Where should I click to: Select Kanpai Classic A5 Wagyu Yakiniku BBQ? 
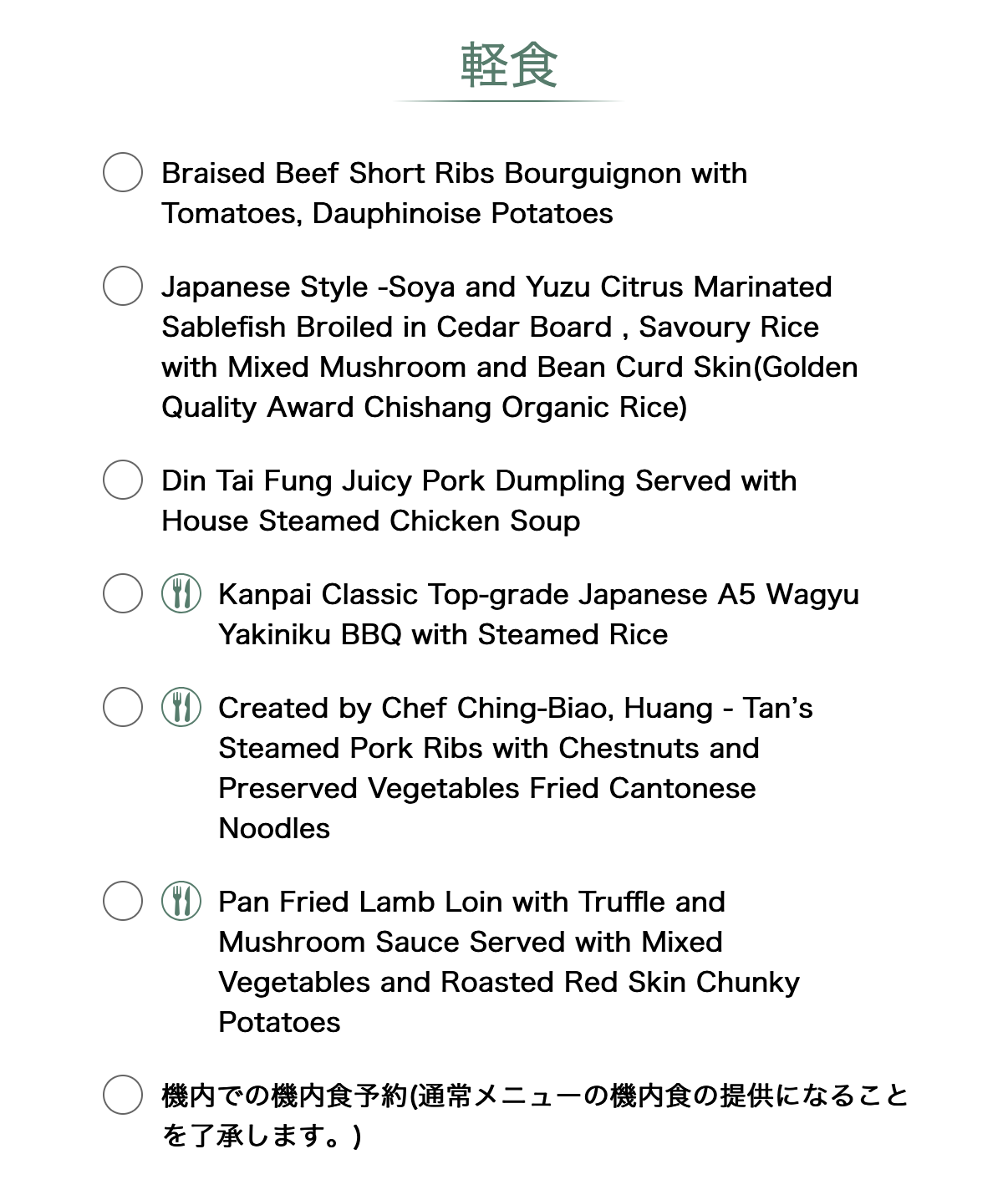123,593
